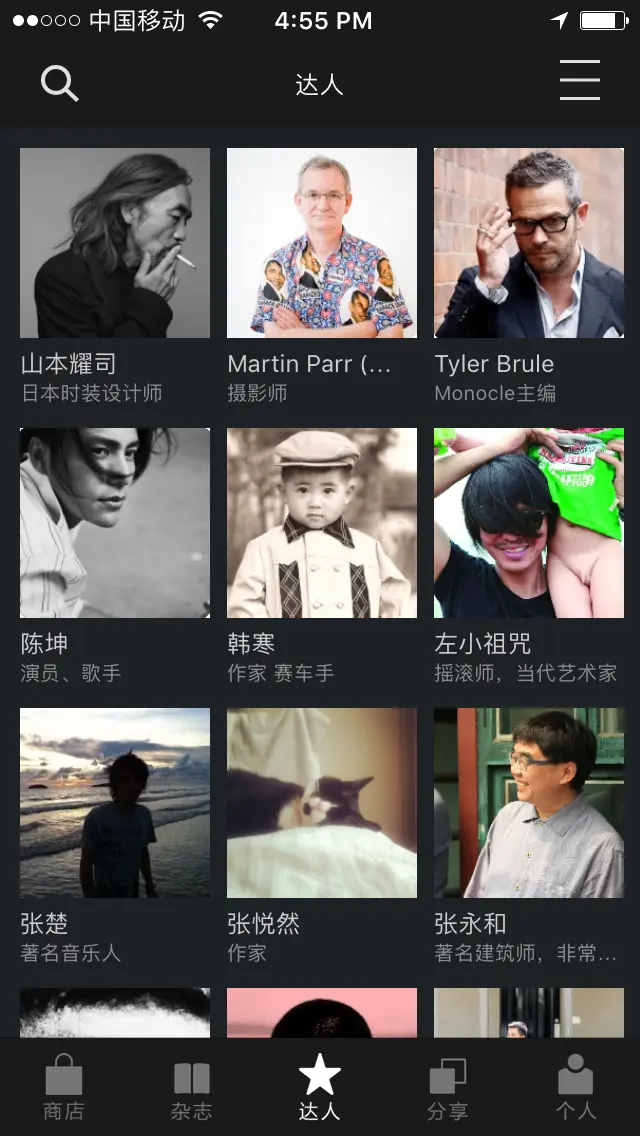Open the search magnifier icon

(x=59, y=84)
